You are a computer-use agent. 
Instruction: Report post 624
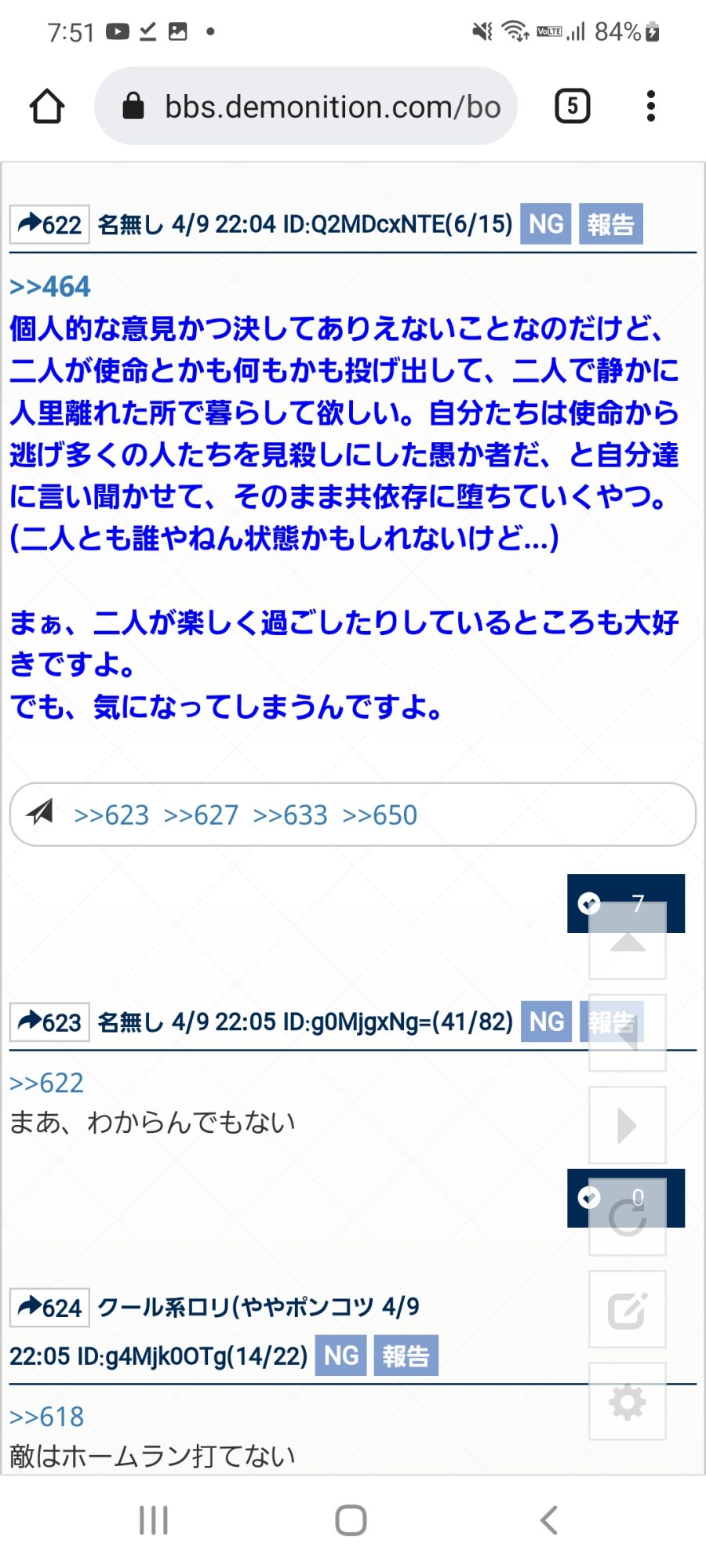tap(406, 1356)
